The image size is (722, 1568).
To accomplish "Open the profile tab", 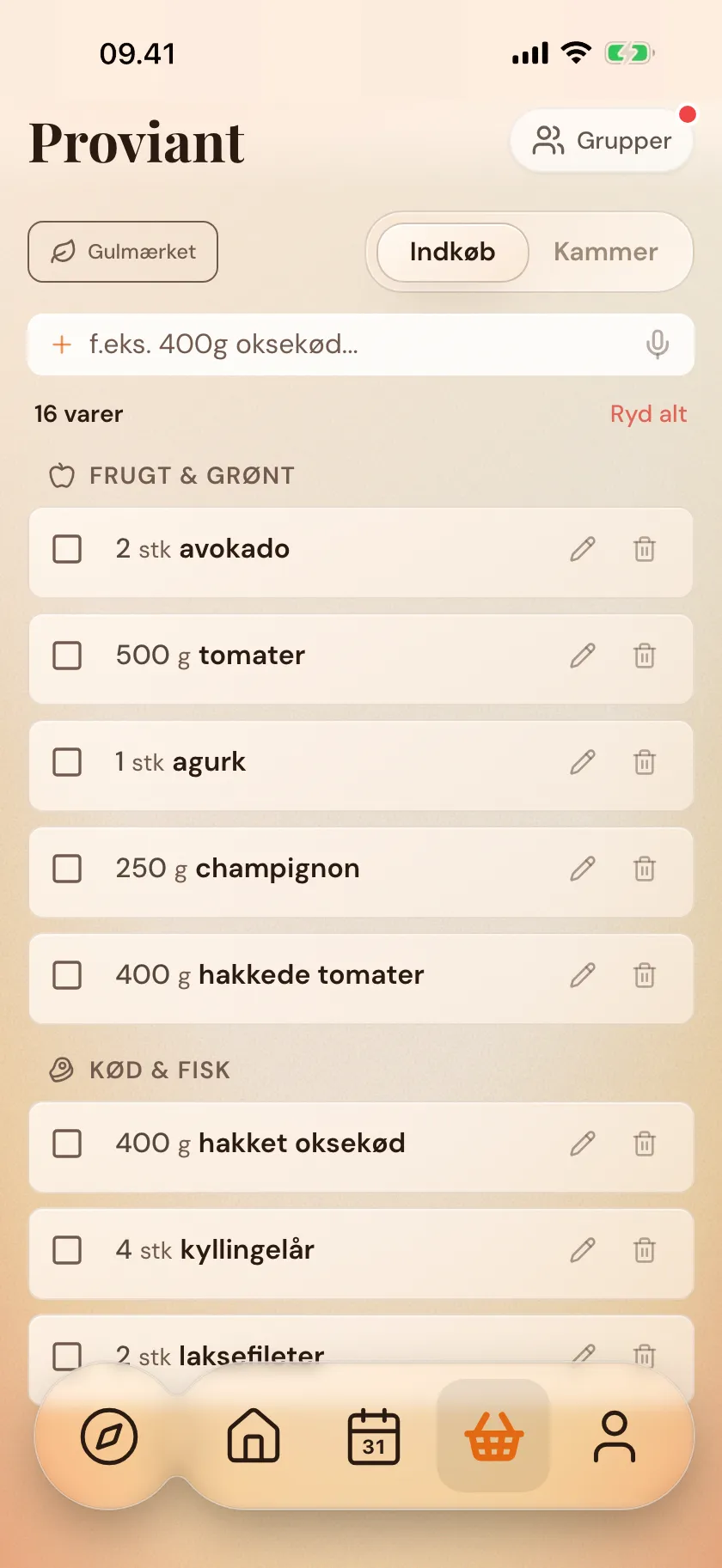I will click(615, 1436).
